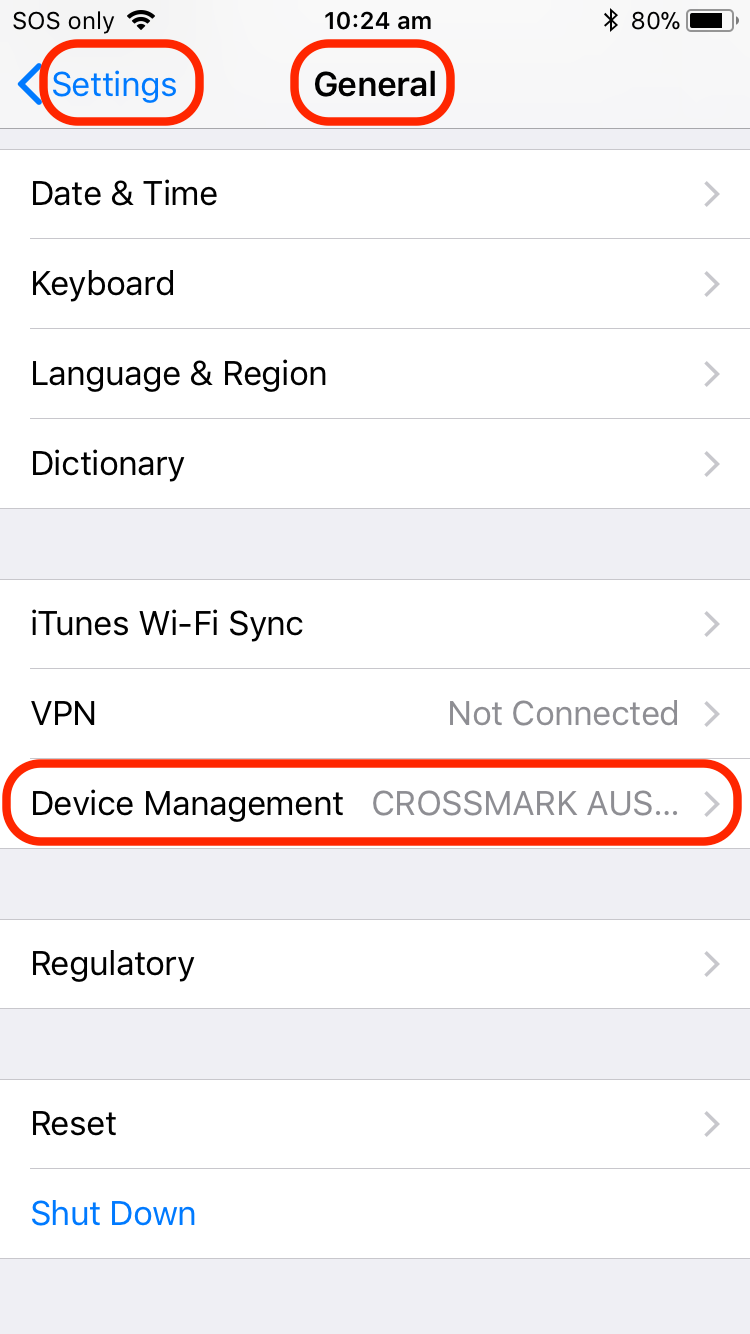Tap Shut Down

click(375, 1214)
